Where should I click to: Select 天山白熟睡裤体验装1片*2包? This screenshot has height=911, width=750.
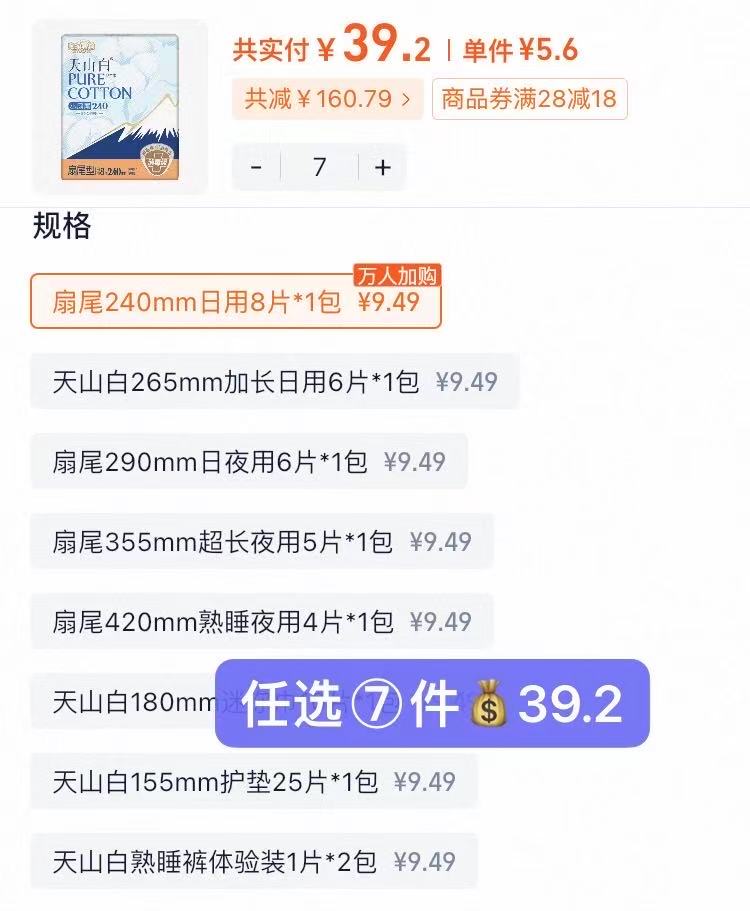point(253,861)
